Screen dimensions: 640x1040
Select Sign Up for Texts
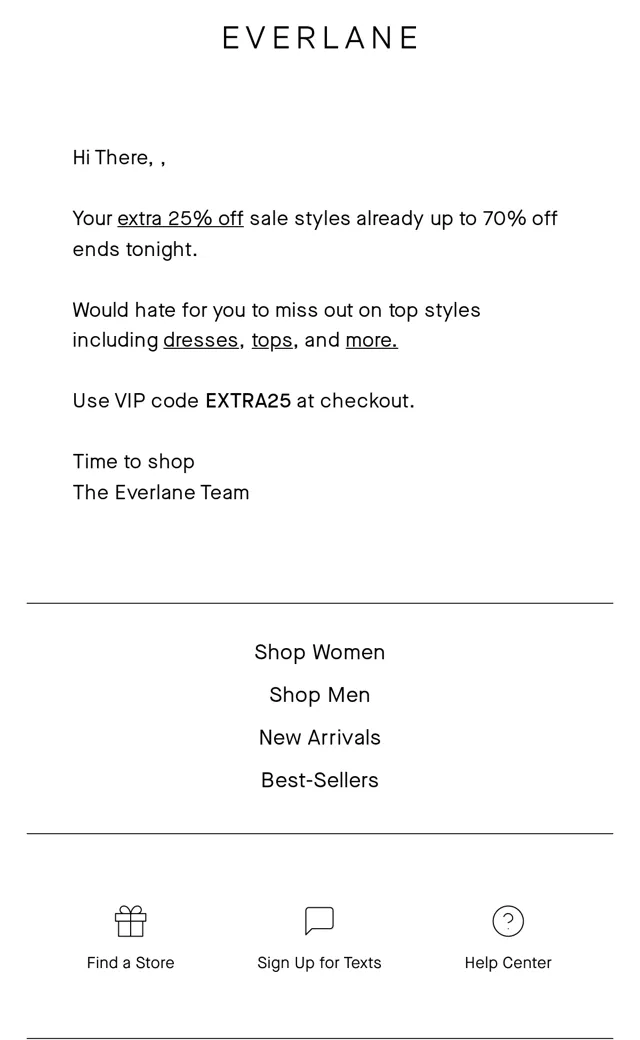tap(319, 938)
